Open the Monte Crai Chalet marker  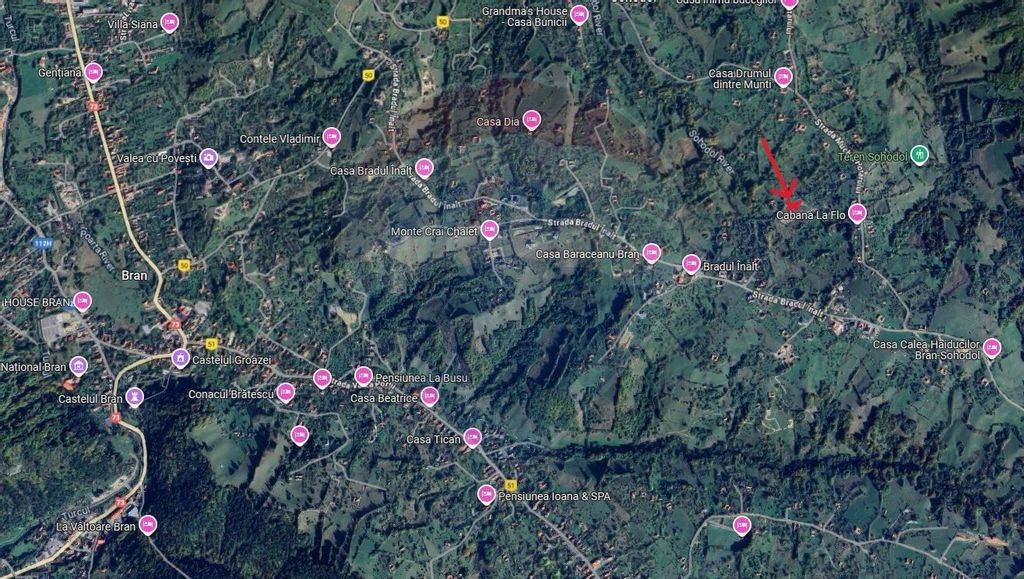tap(489, 230)
